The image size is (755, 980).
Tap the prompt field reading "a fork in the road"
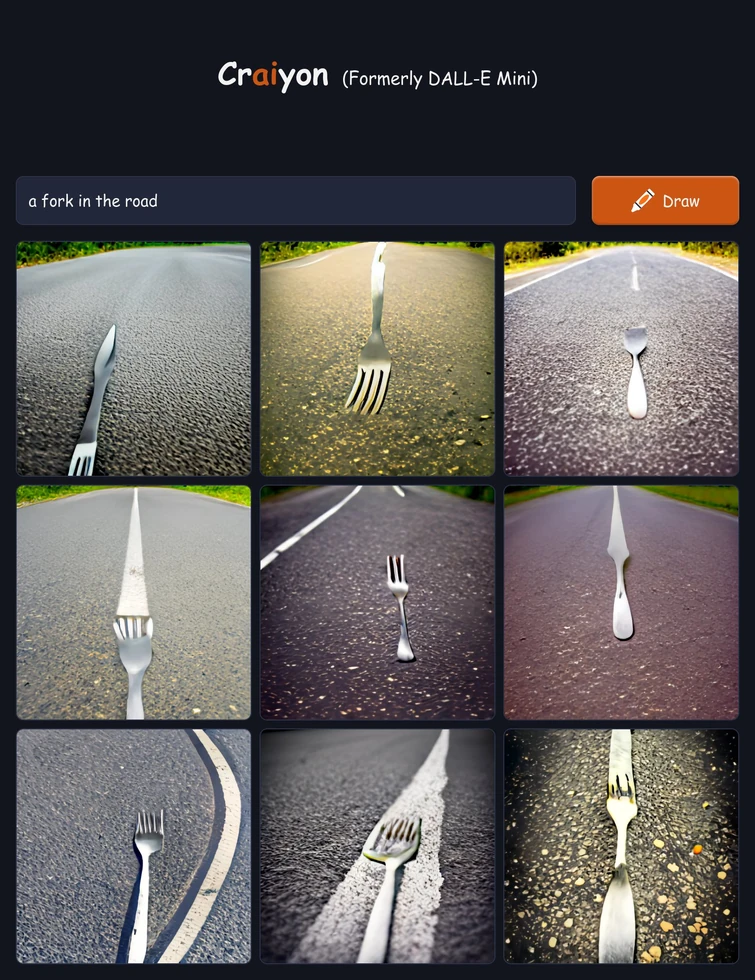295,201
